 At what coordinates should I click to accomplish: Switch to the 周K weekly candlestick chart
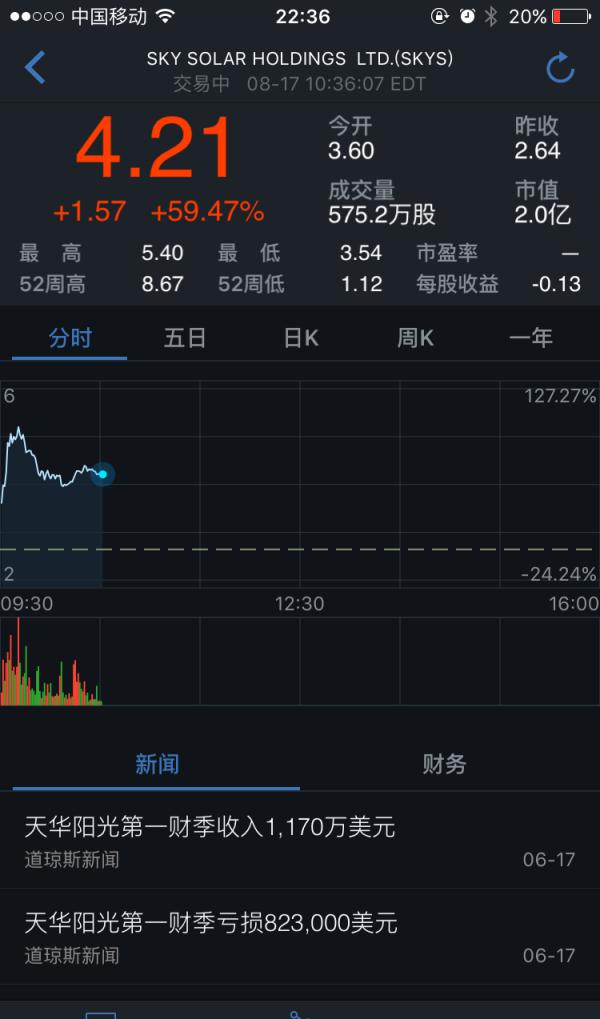[415, 338]
